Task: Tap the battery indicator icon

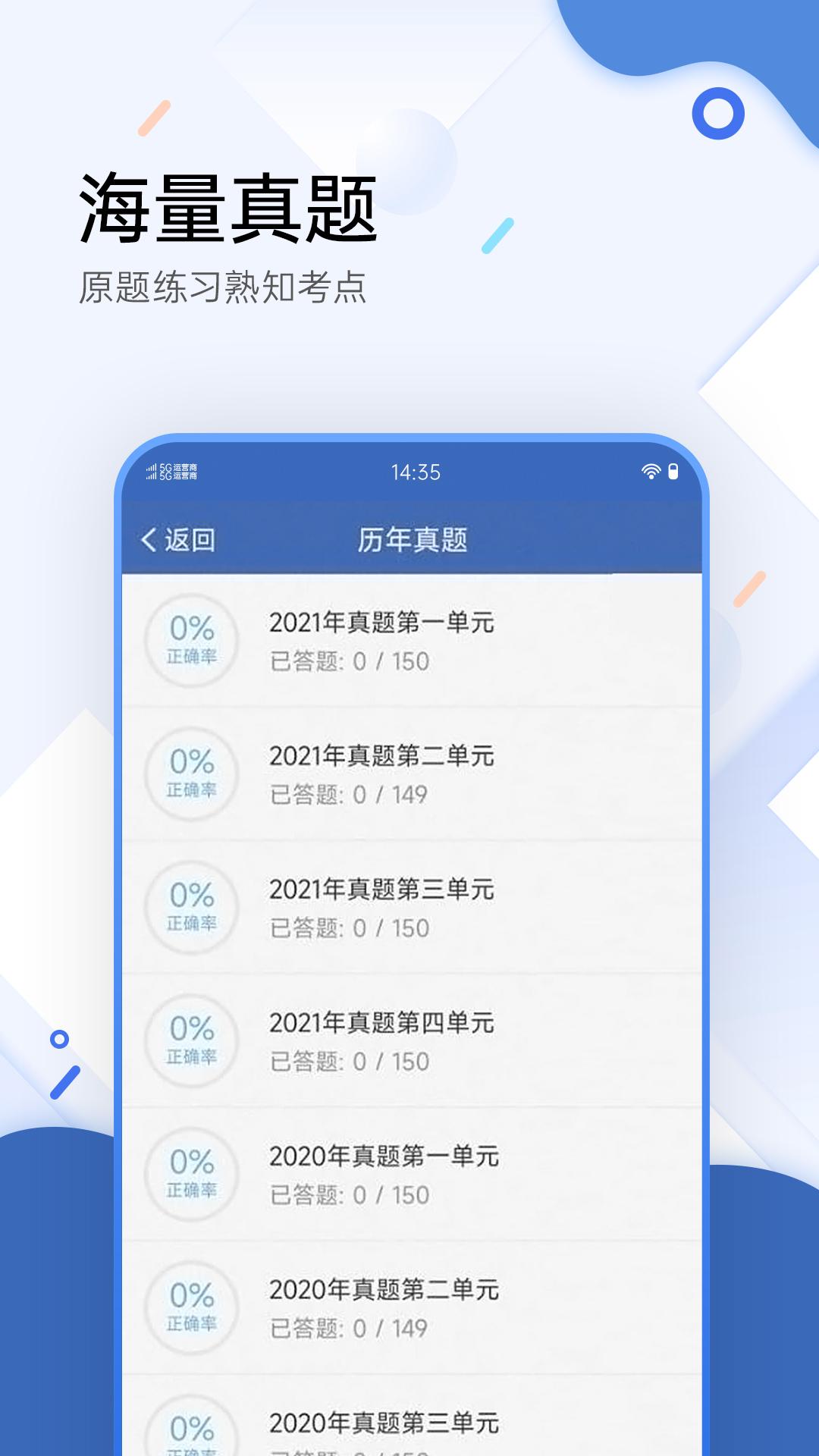Action: tap(675, 472)
